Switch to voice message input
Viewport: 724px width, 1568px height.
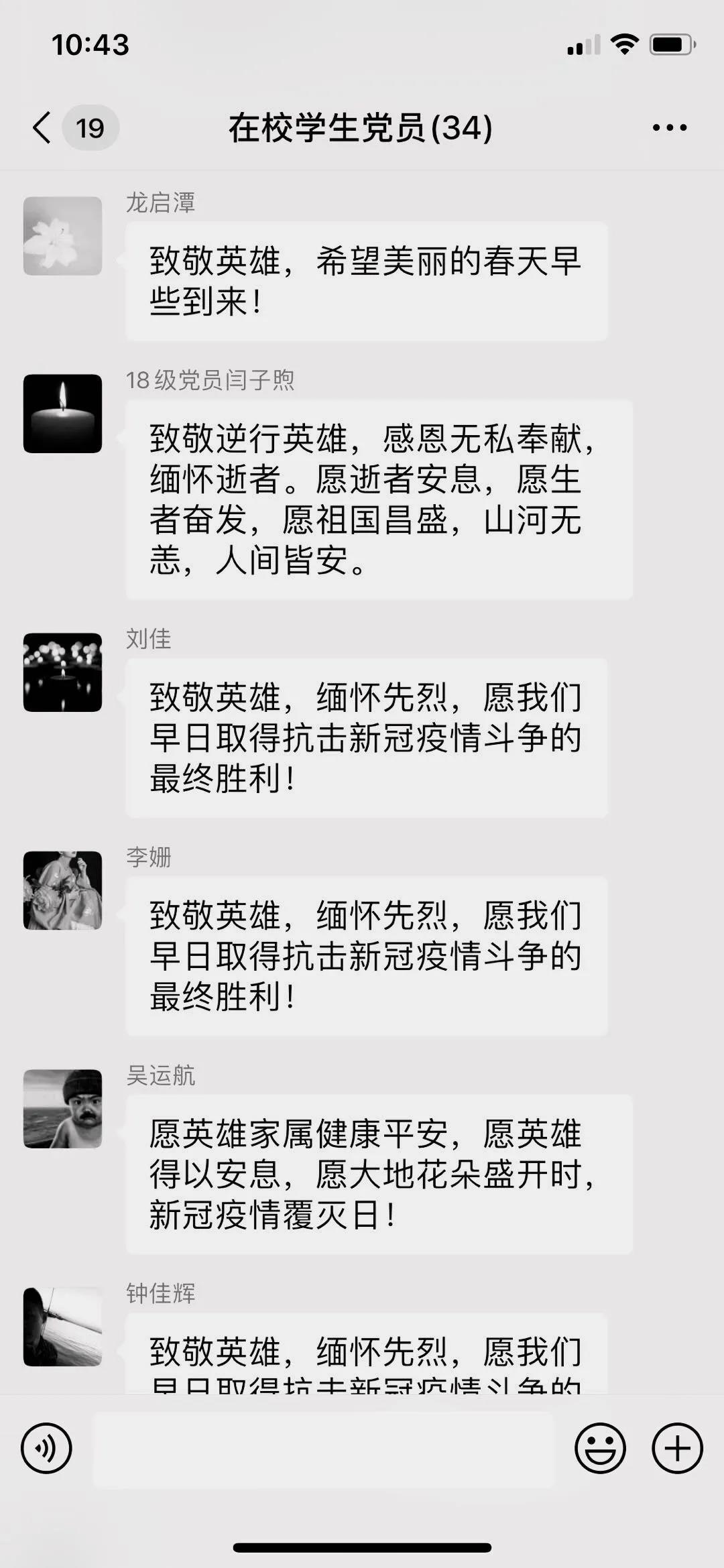tap(46, 1448)
